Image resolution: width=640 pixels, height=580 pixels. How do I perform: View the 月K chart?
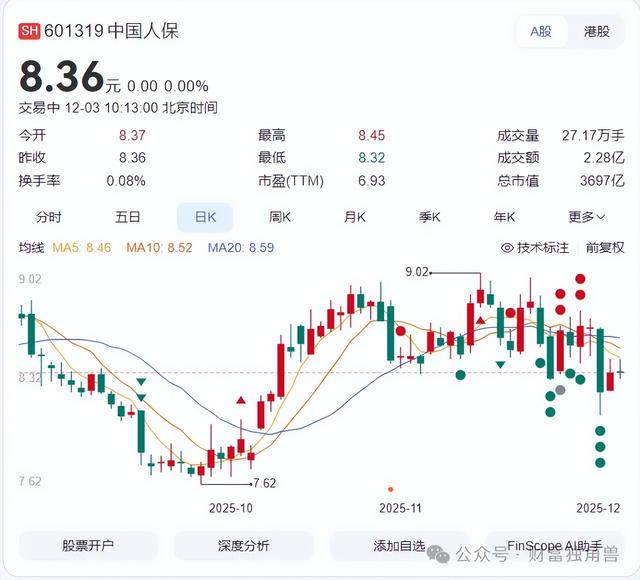click(355, 217)
